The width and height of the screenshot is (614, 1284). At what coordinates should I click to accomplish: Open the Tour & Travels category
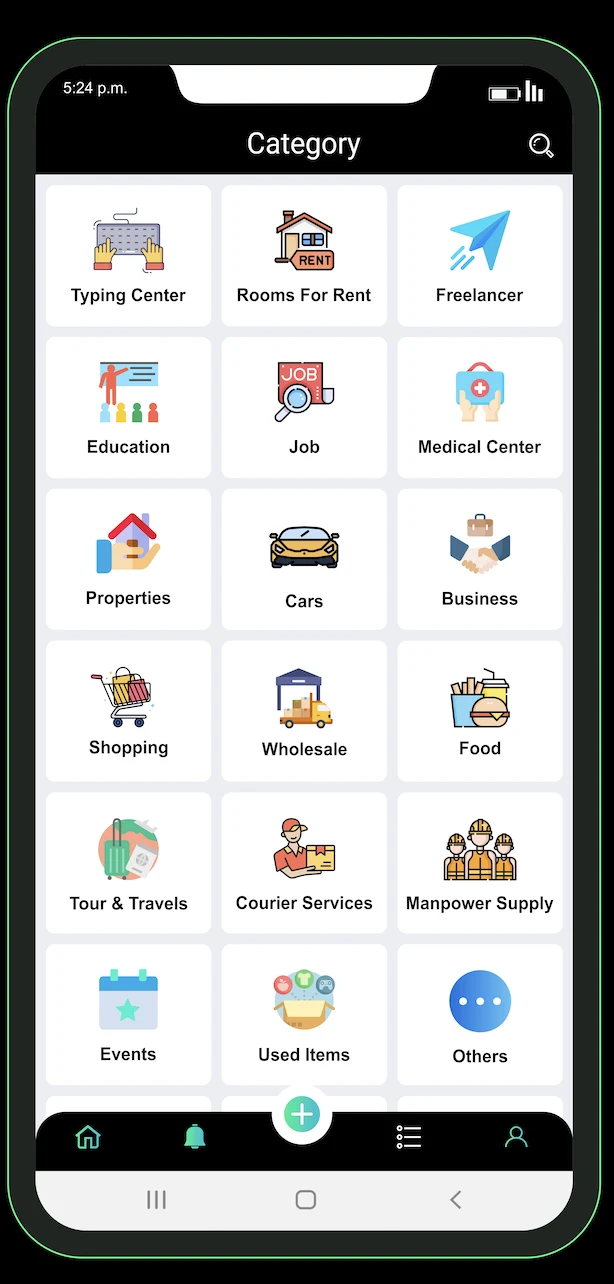(x=128, y=863)
